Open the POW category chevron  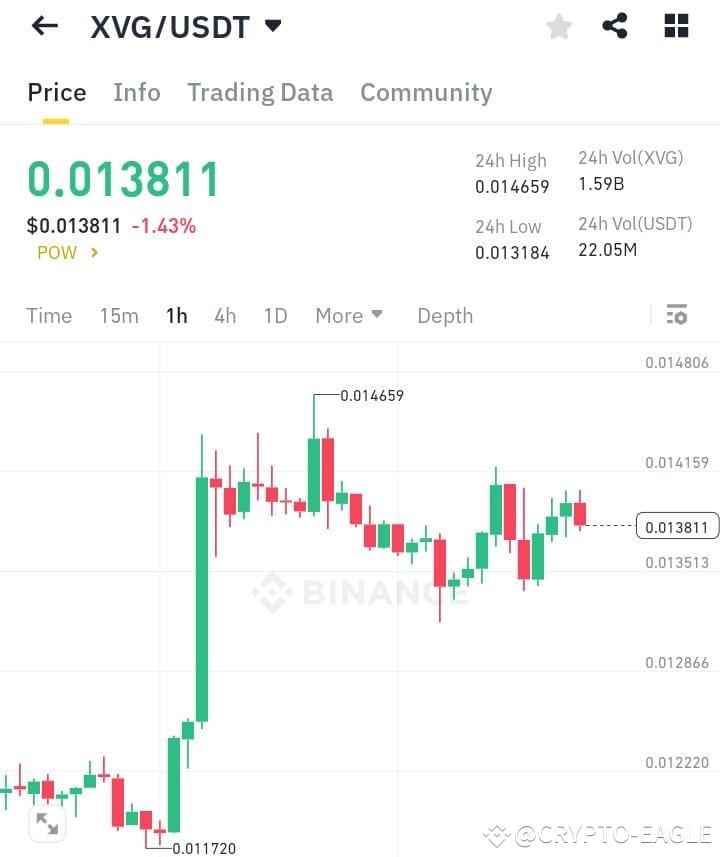[x=97, y=253]
